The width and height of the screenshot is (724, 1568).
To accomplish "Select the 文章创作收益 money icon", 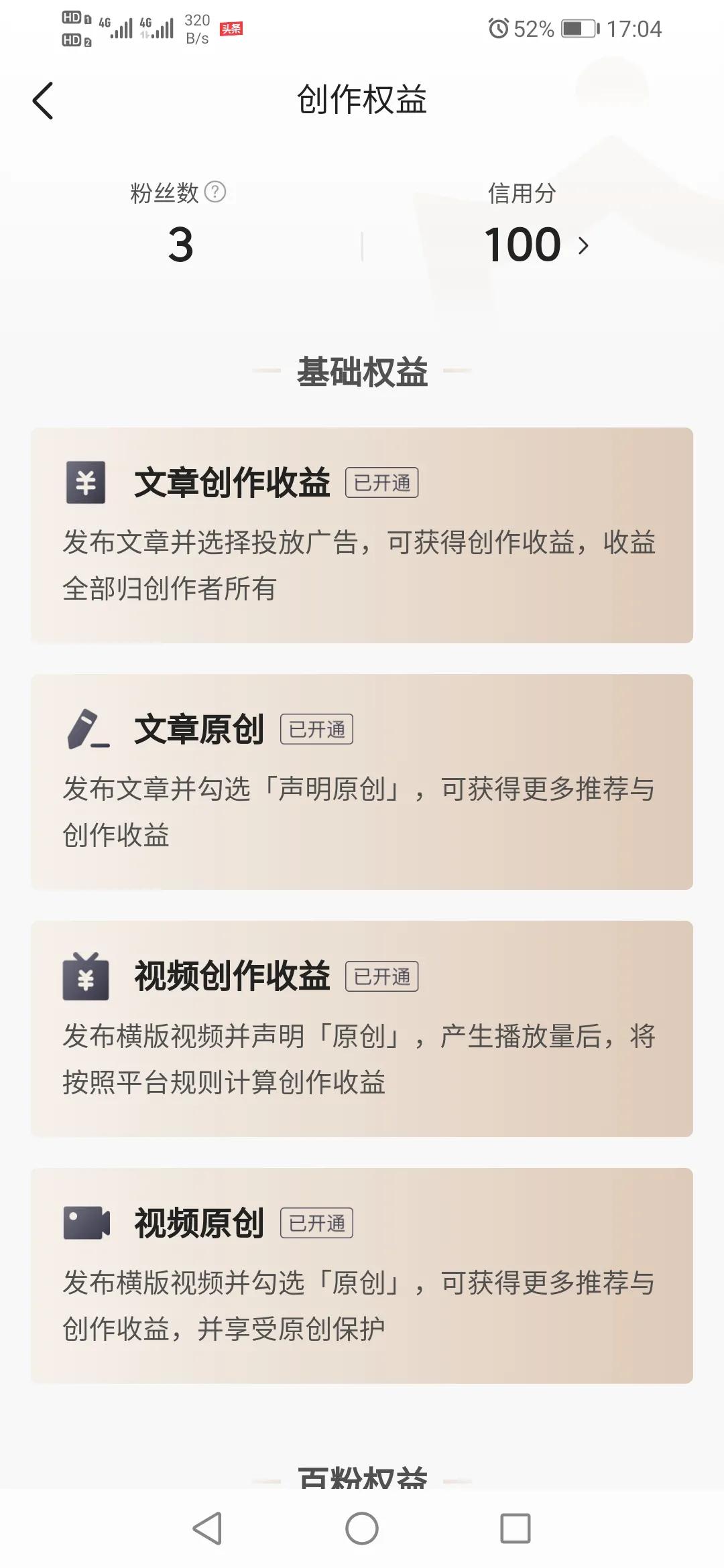I will [x=86, y=482].
